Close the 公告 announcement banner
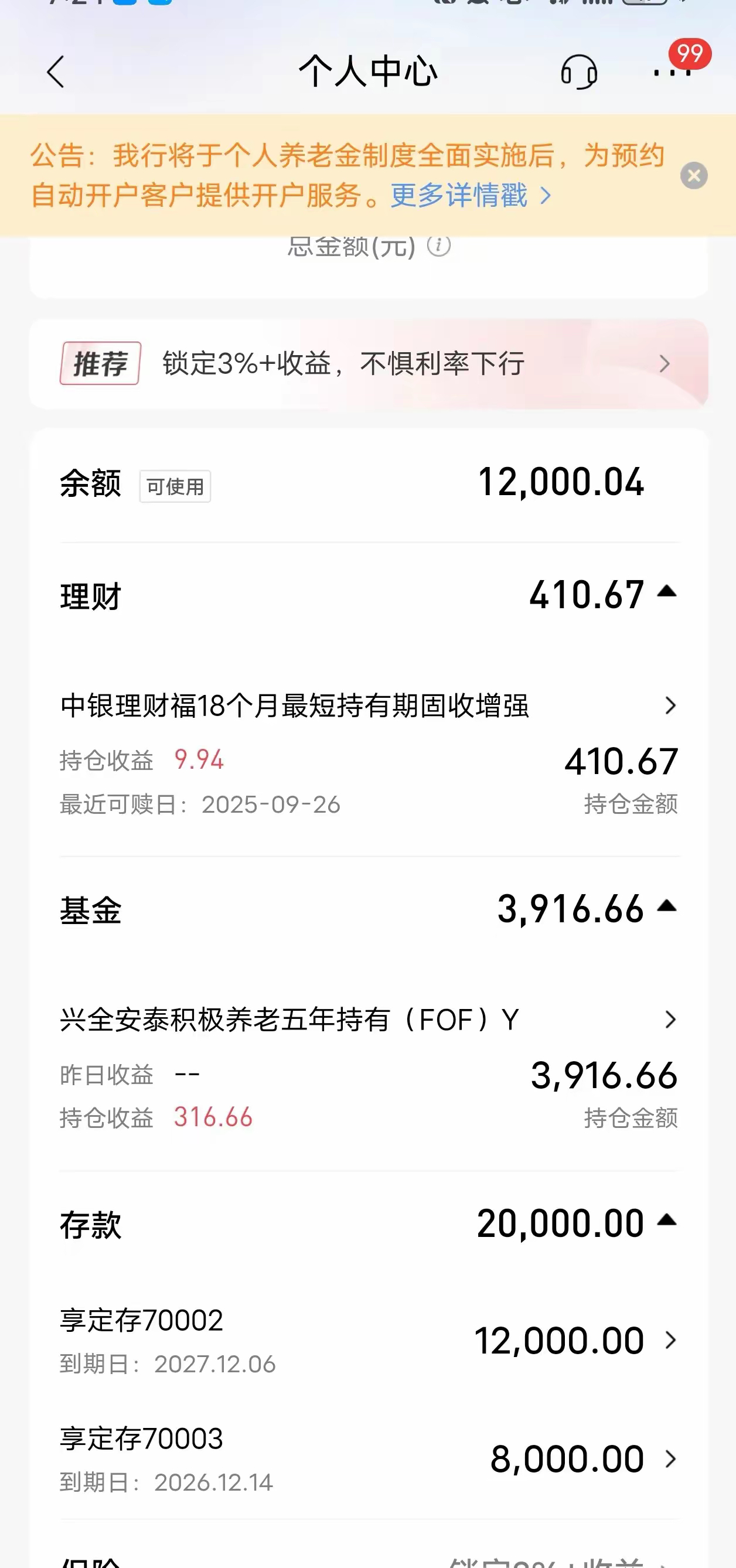 [x=693, y=175]
